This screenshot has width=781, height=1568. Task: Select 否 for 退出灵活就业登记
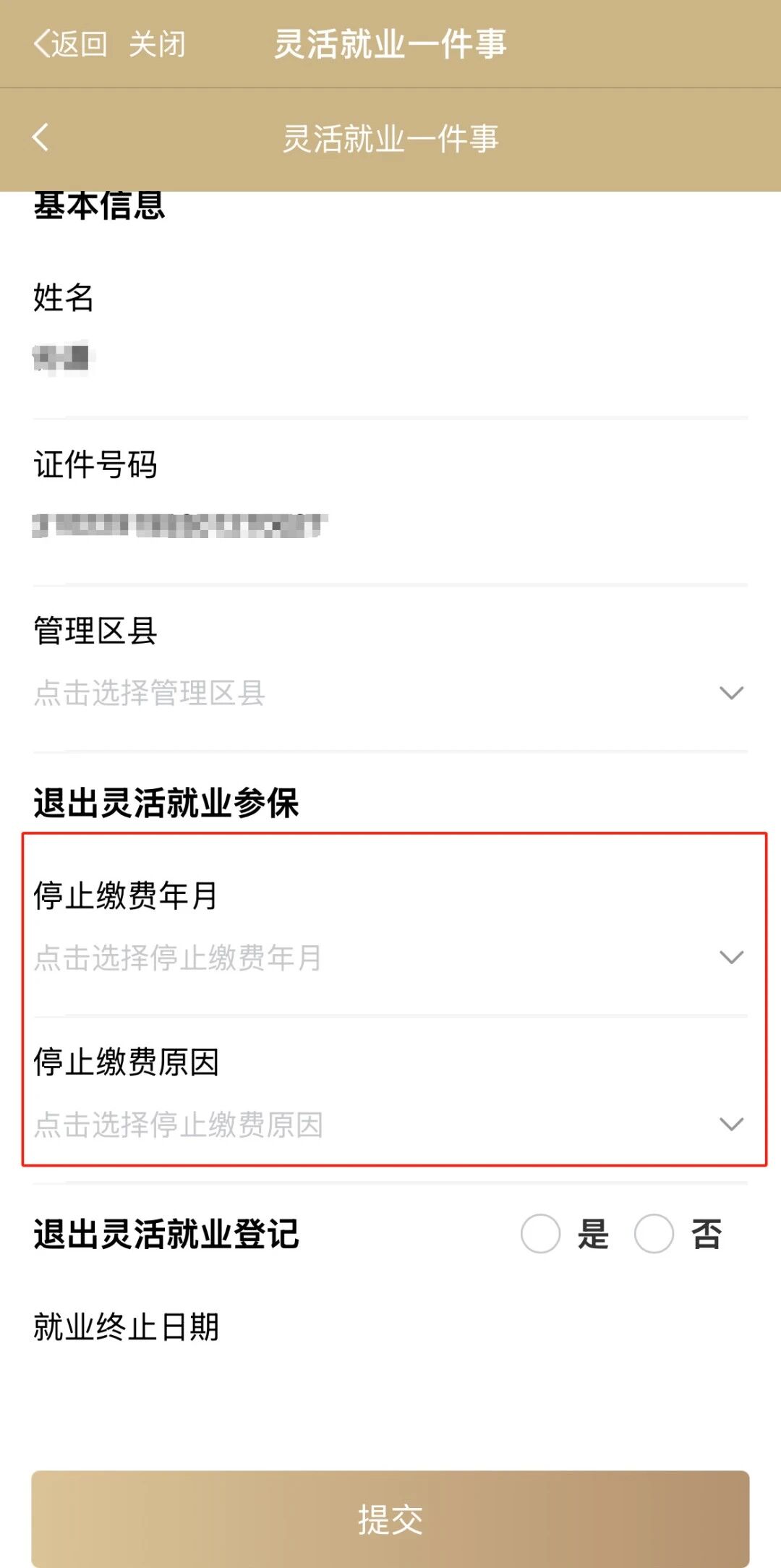(654, 1234)
